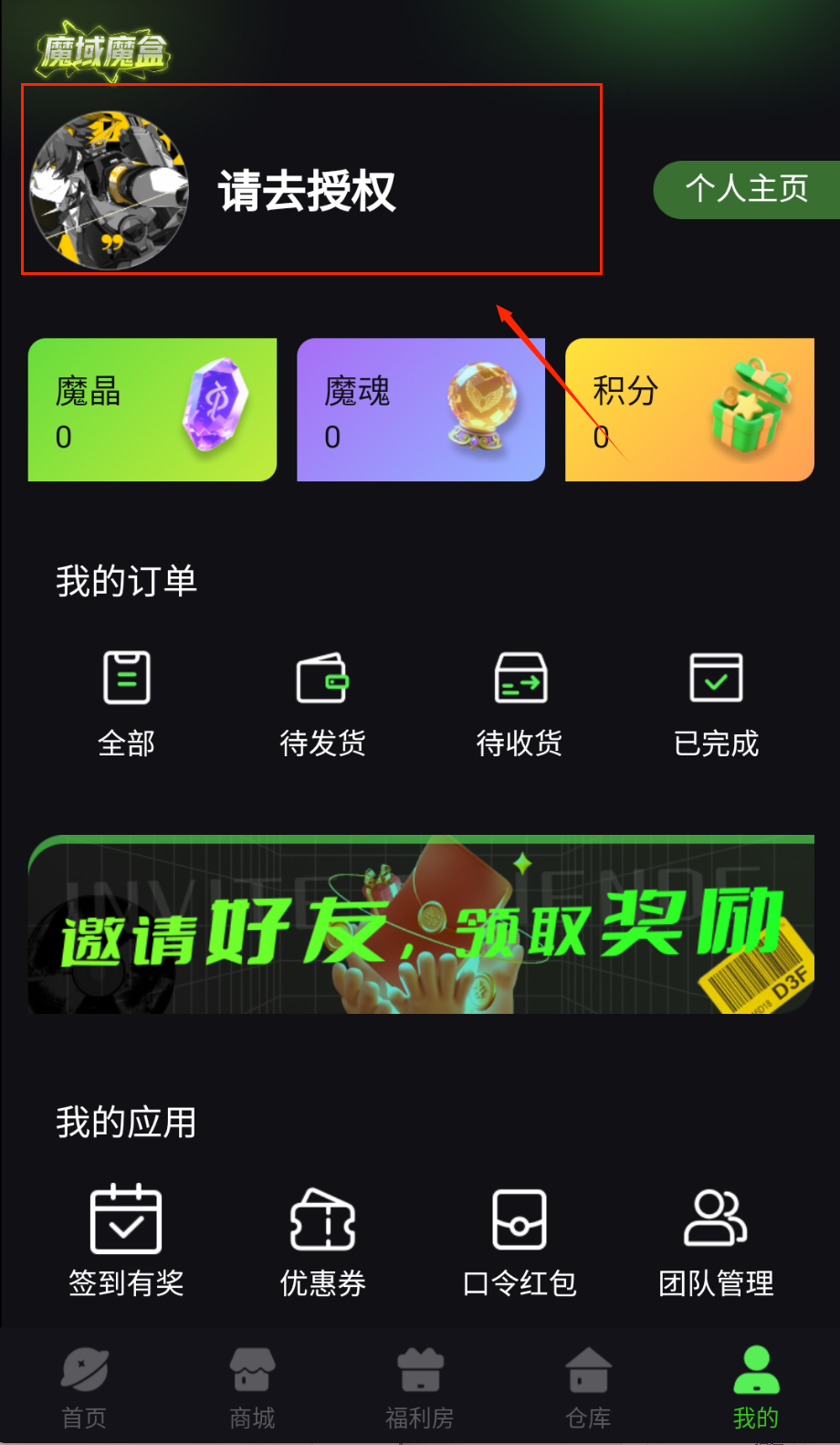Check 待发货 orders
This screenshot has height=1445, width=840.
pyautogui.click(x=322, y=703)
